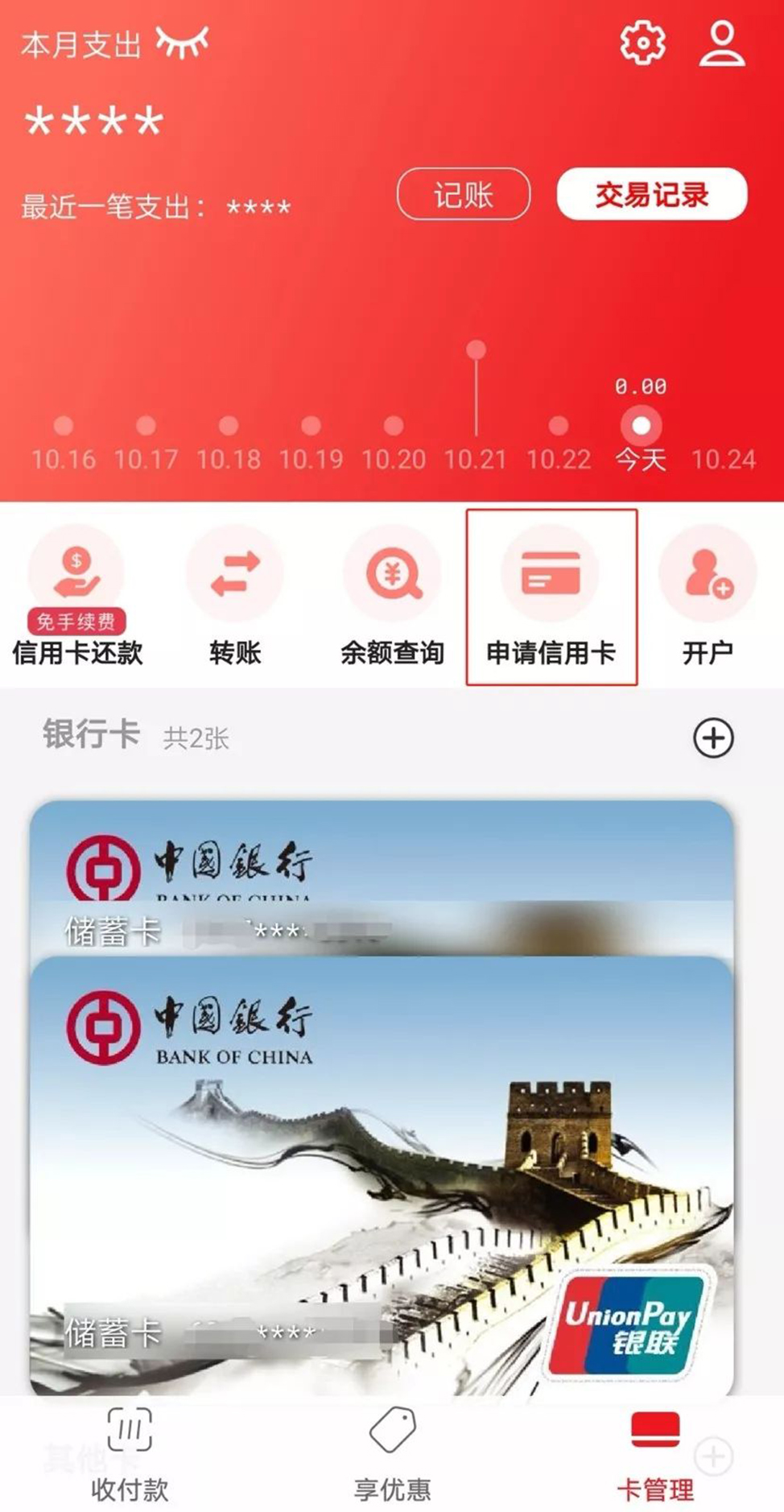Check 余额查询 balance inquiry
784x1512 pixels.
pyautogui.click(x=393, y=597)
